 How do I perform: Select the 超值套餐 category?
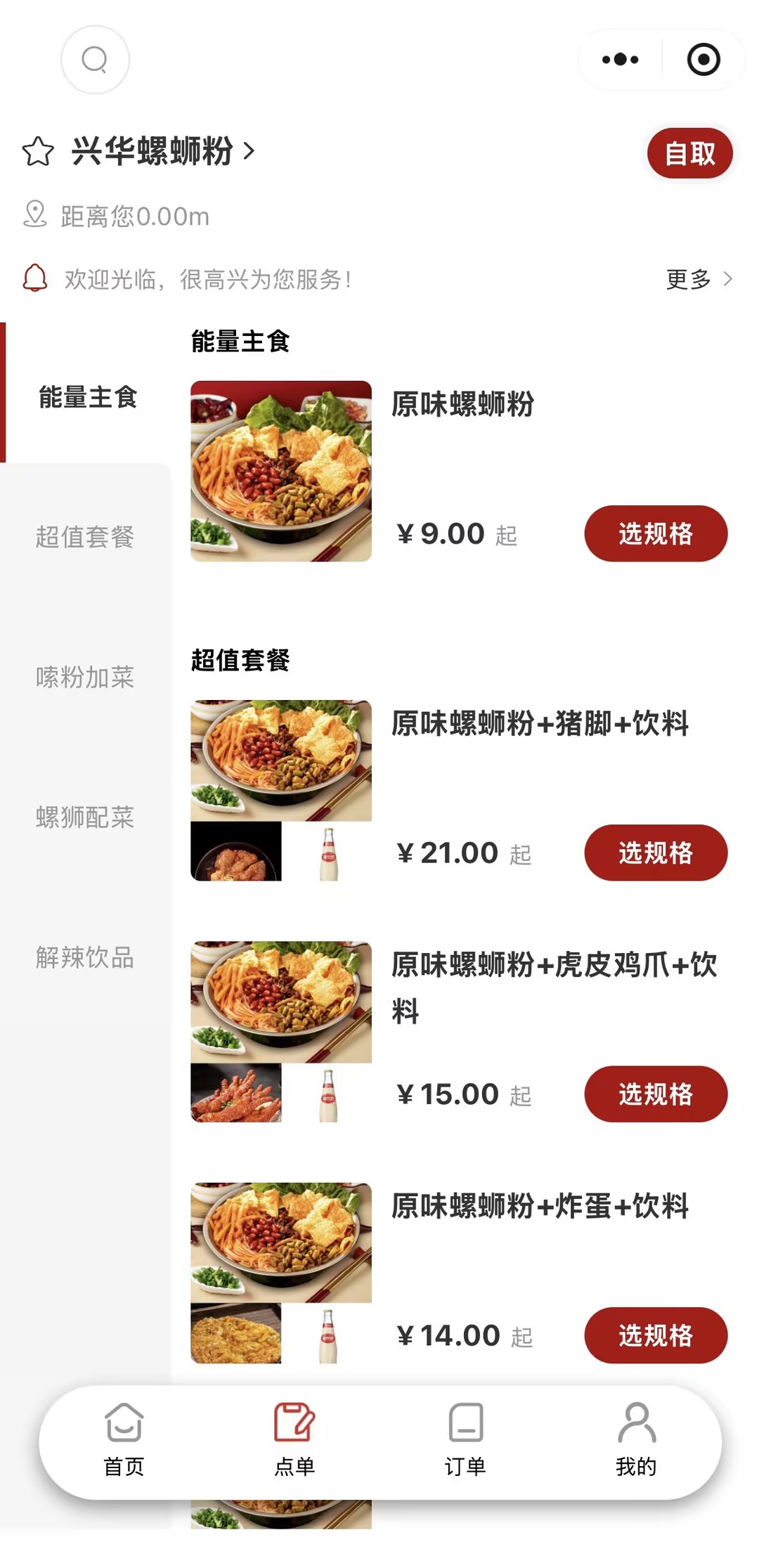pos(85,537)
